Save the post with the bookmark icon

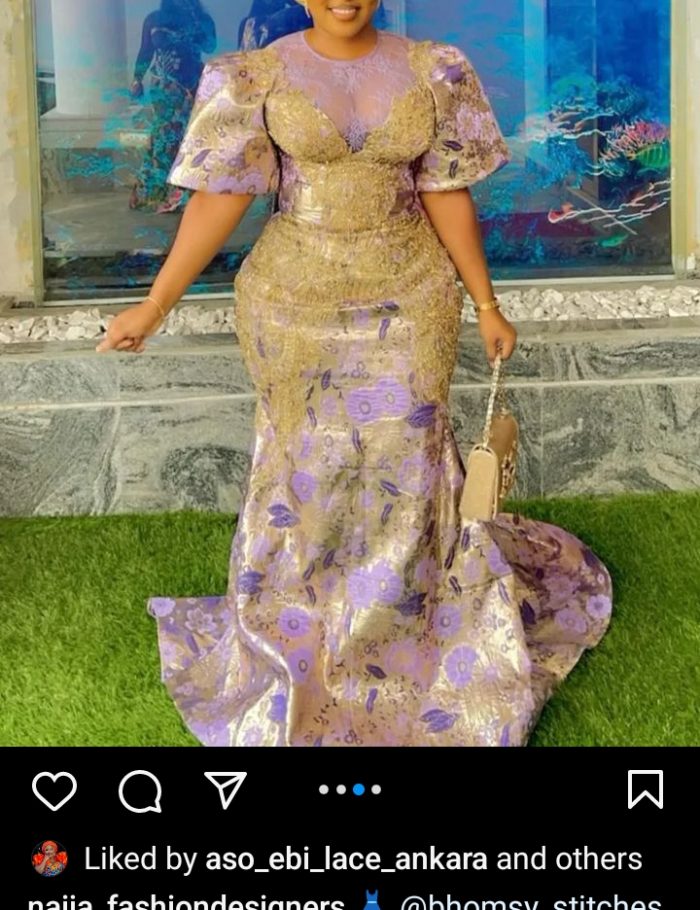tap(645, 790)
